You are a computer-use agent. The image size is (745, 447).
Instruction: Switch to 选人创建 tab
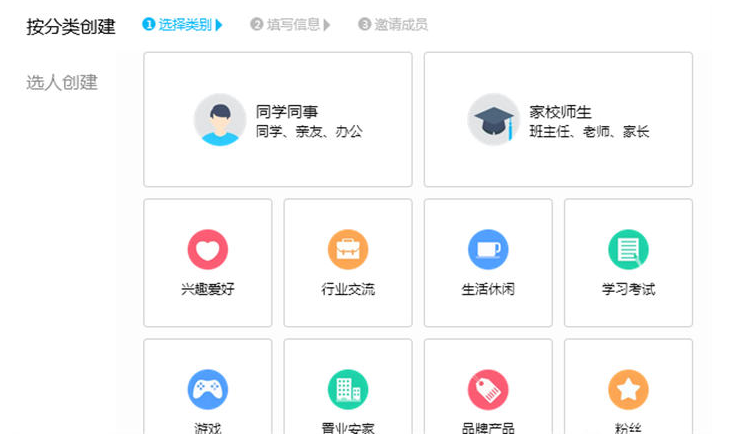click(x=62, y=83)
